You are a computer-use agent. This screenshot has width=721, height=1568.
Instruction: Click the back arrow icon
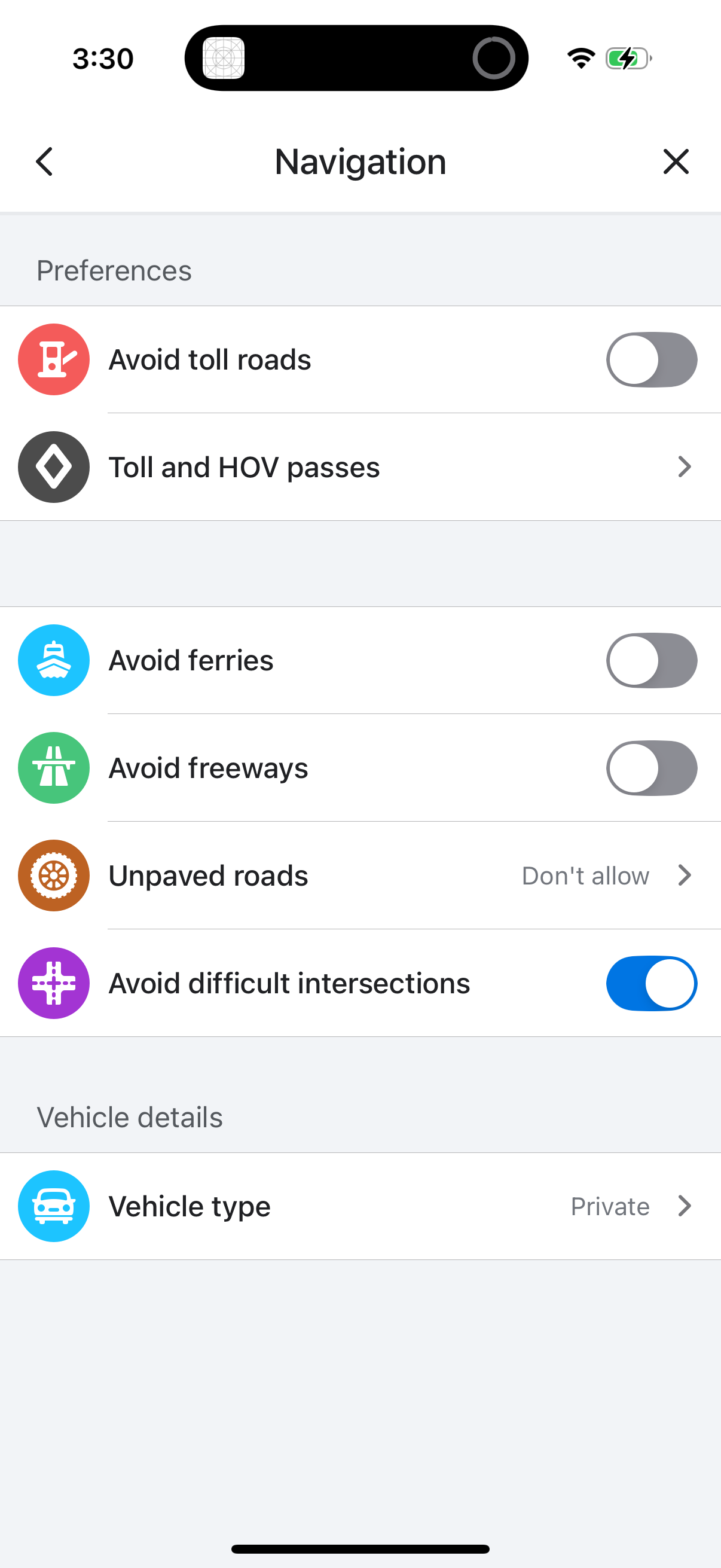point(43,161)
